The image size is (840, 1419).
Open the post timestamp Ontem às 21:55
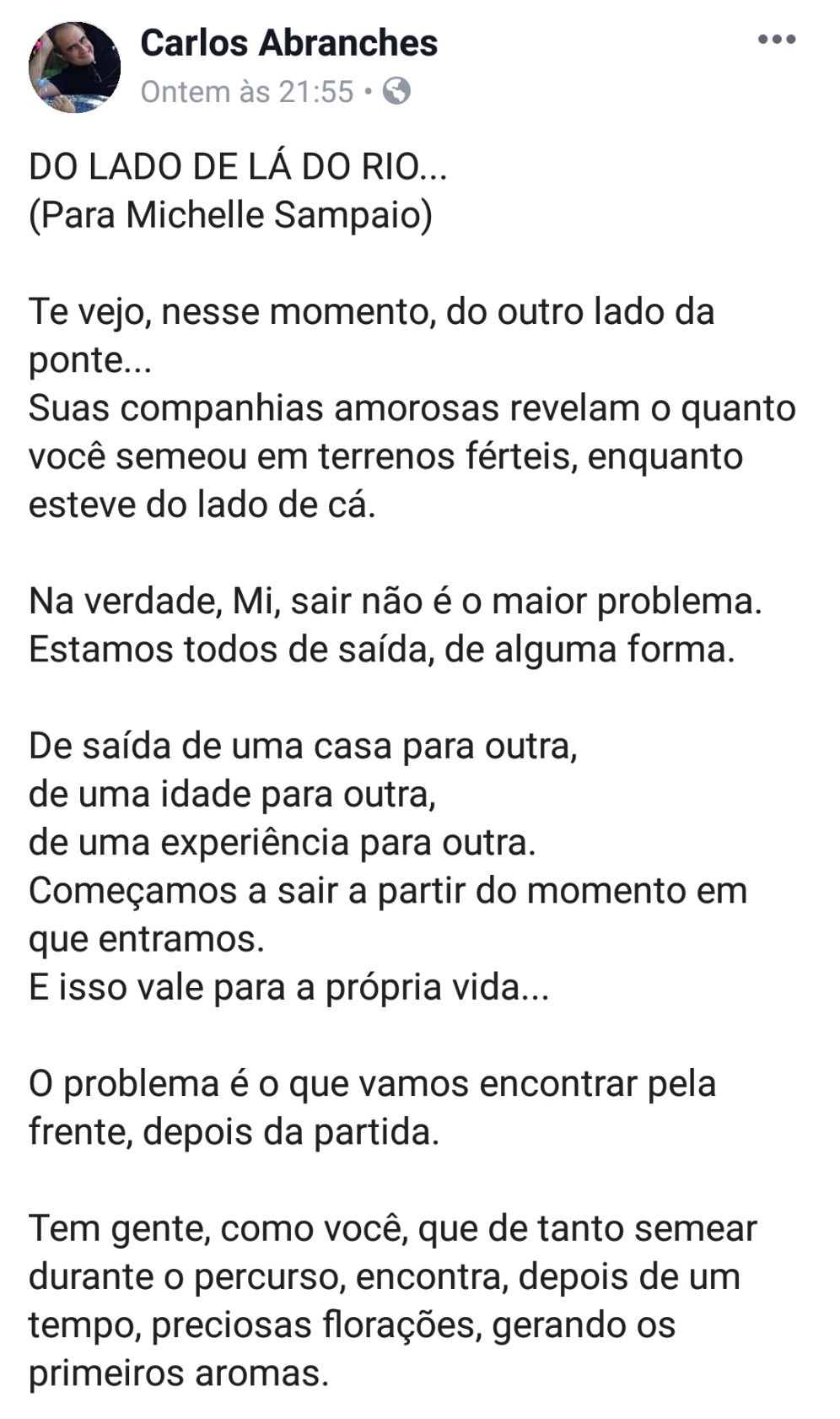tap(246, 92)
